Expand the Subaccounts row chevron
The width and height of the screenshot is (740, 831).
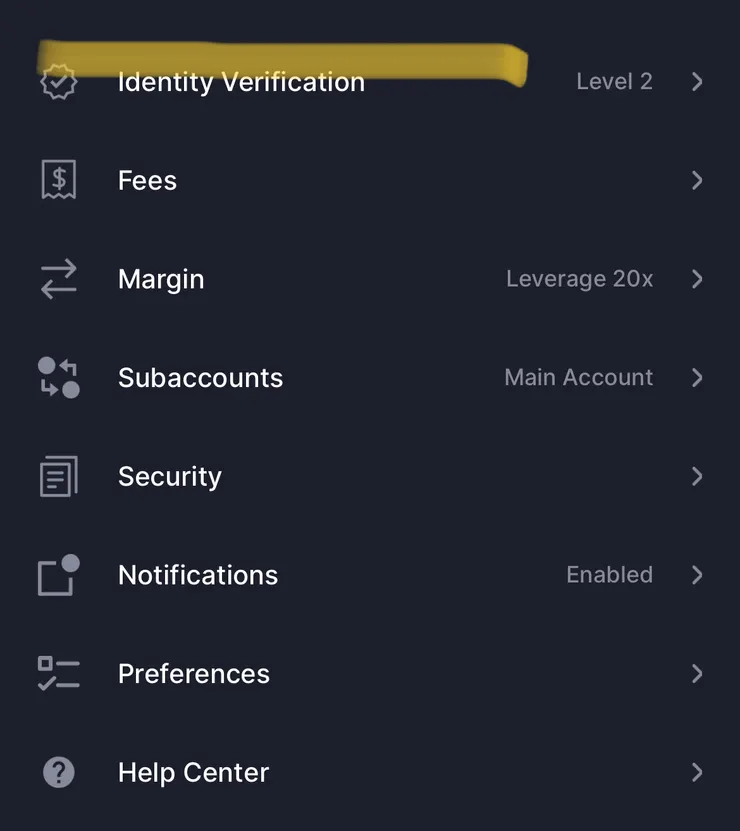(697, 378)
